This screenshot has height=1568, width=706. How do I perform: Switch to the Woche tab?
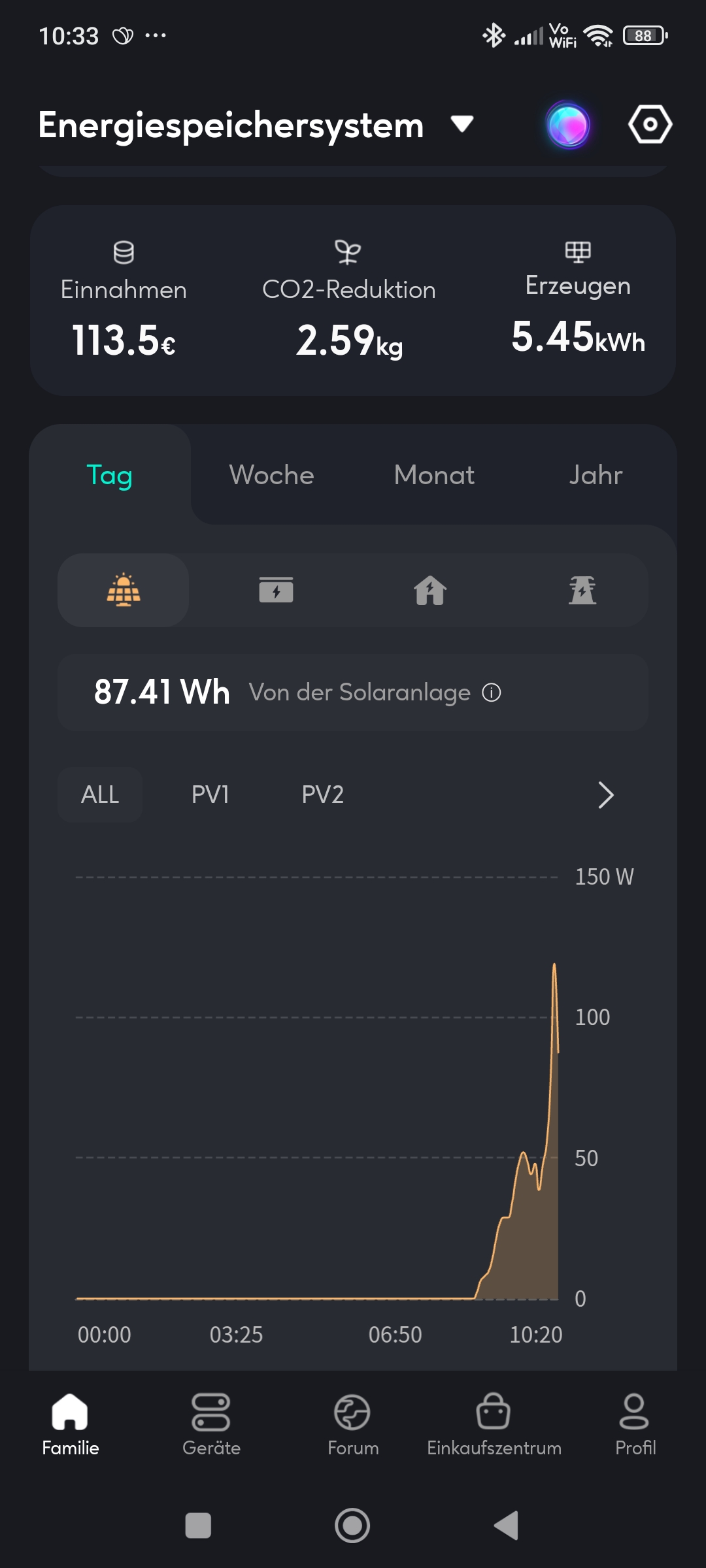tap(271, 475)
